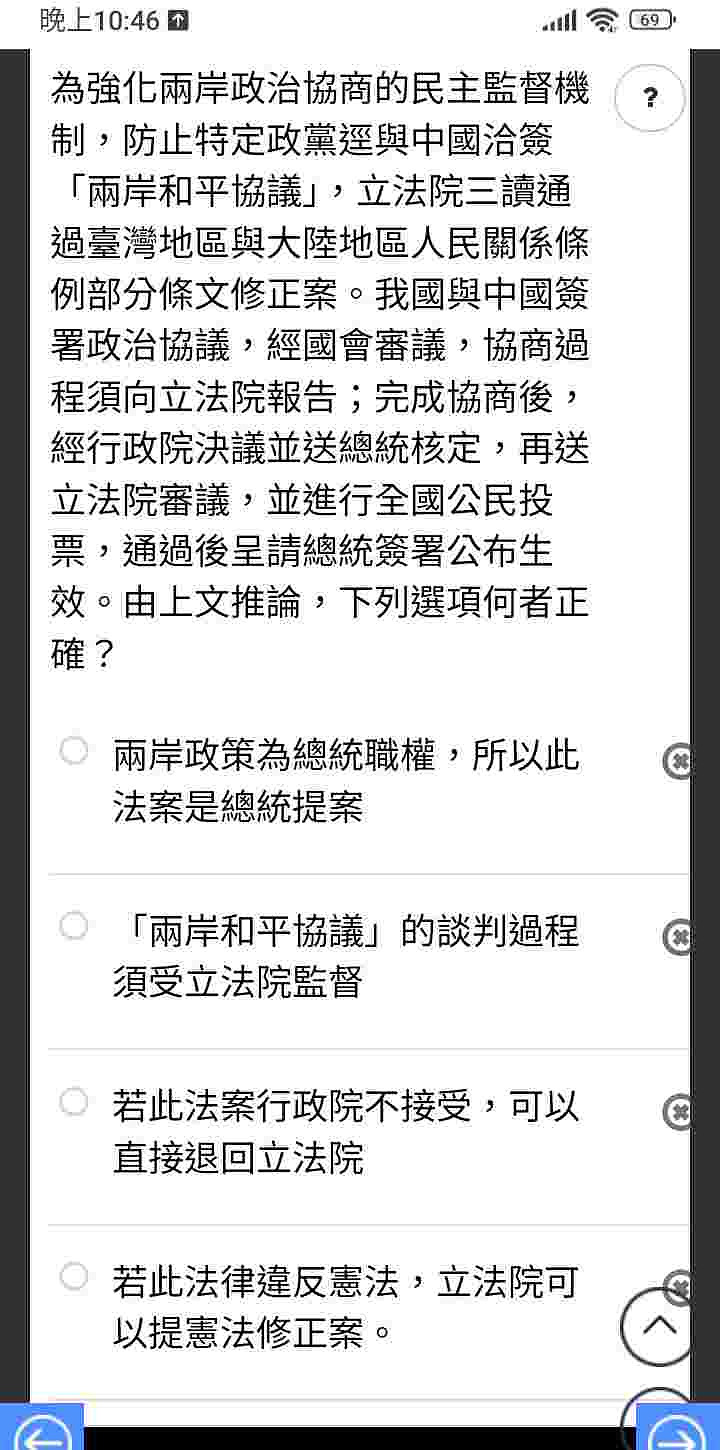Open the question mark help button
This screenshot has height=1450, width=720.
(650, 98)
